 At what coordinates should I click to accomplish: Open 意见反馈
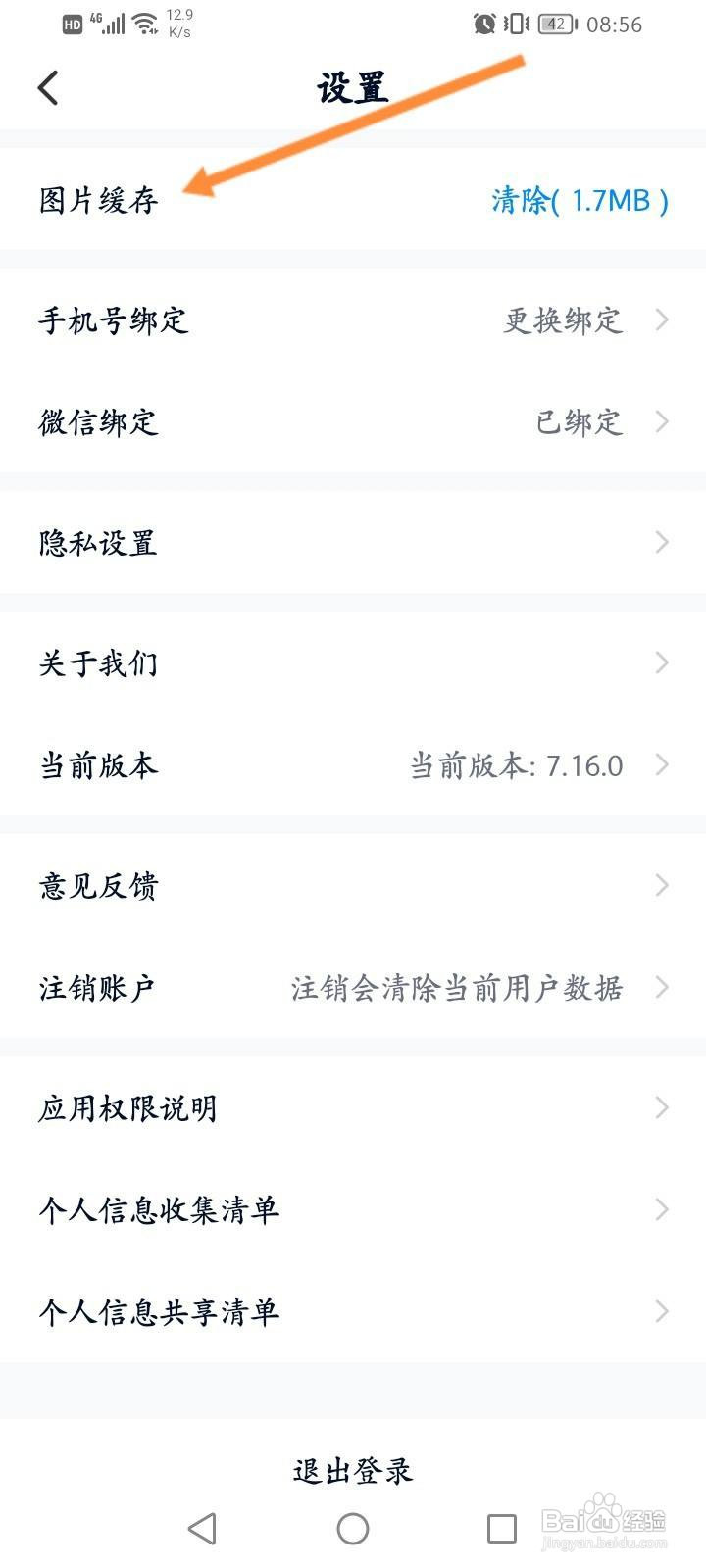[353, 886]
